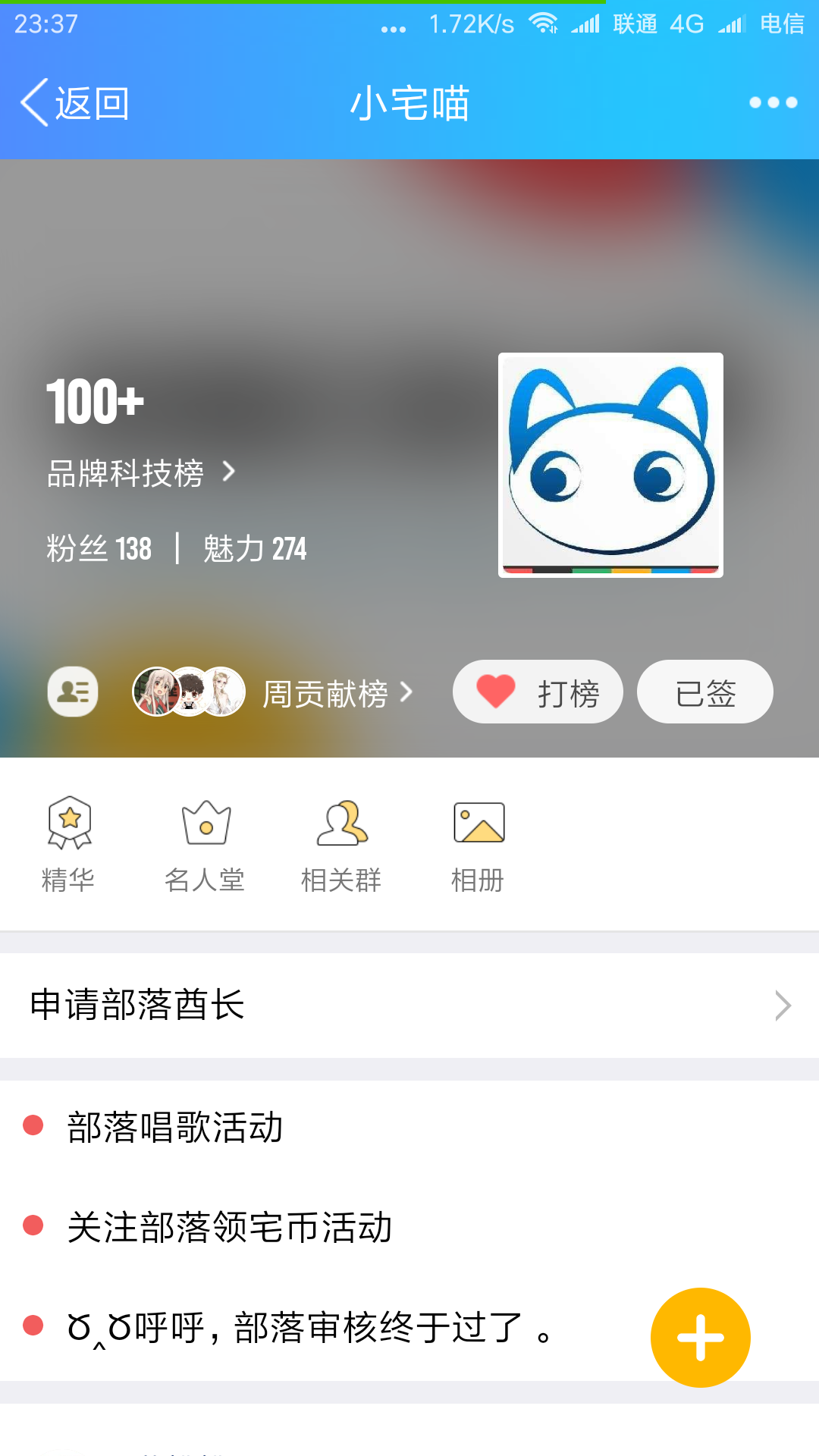Create a new post with the plus button
The height and width of the screenshot is (1456, 819).
pyautogui.click(x=700, y=1338)
